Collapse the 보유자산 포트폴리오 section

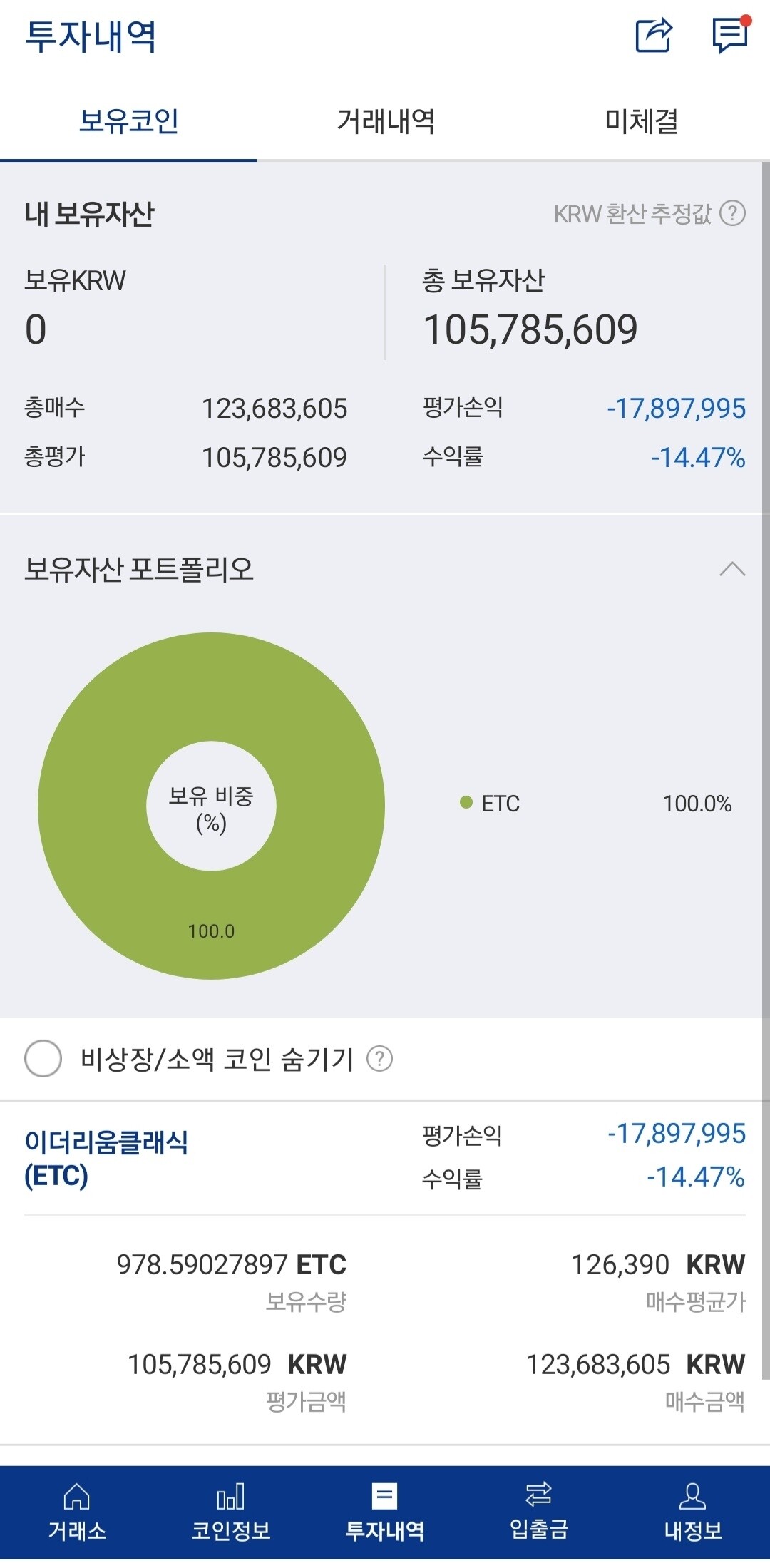pyautogui.click(x=733, y=569)
